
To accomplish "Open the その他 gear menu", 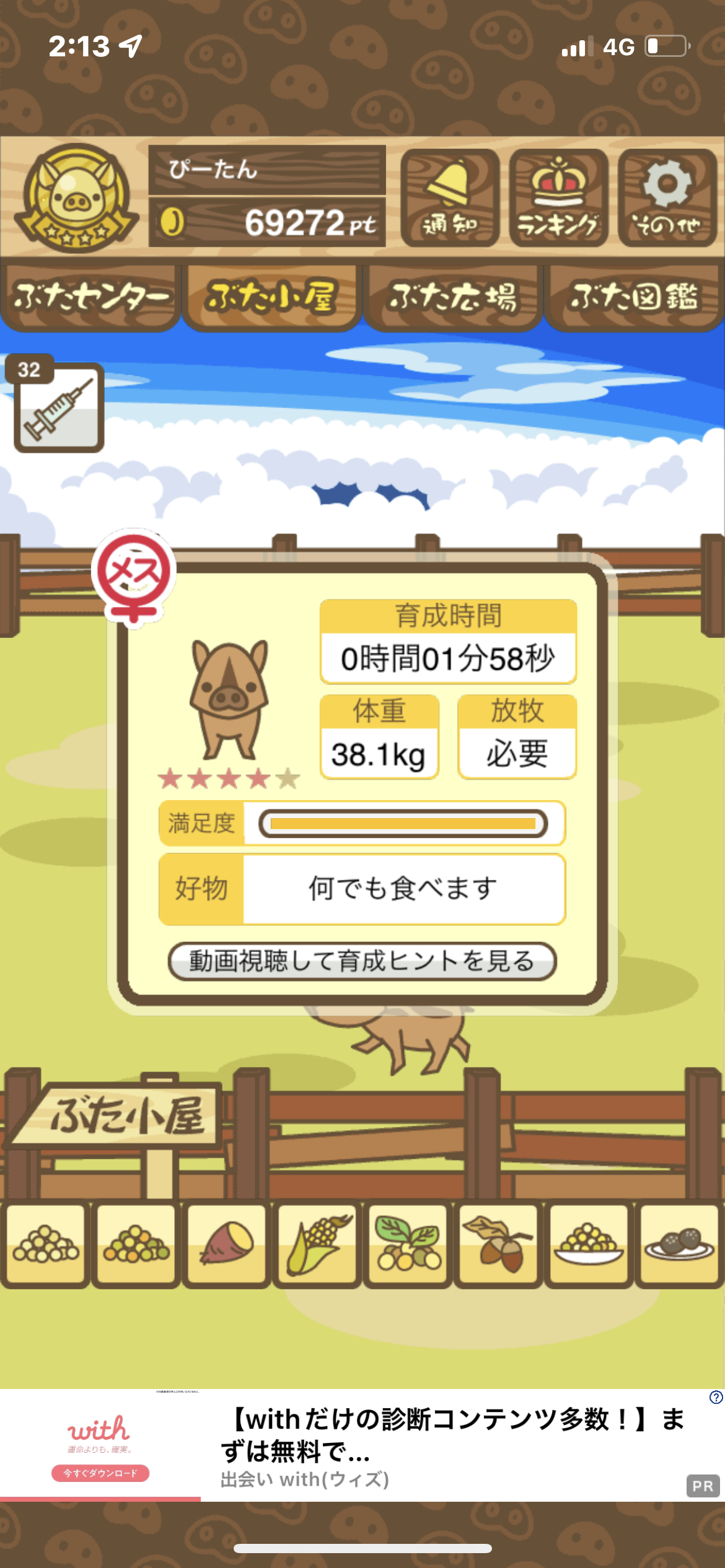I will pos(667,198).
